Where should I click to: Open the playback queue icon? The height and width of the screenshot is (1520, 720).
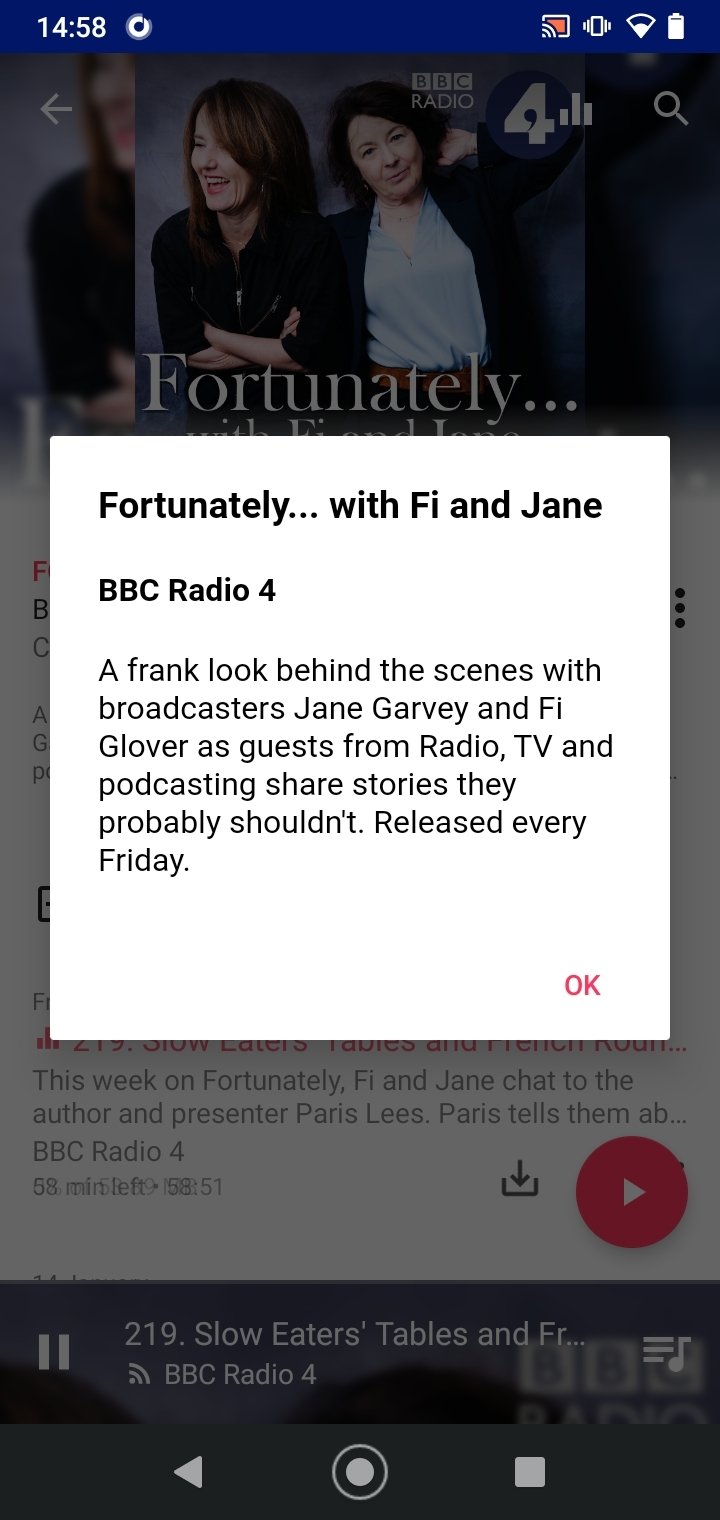[x=666, y=1352]
